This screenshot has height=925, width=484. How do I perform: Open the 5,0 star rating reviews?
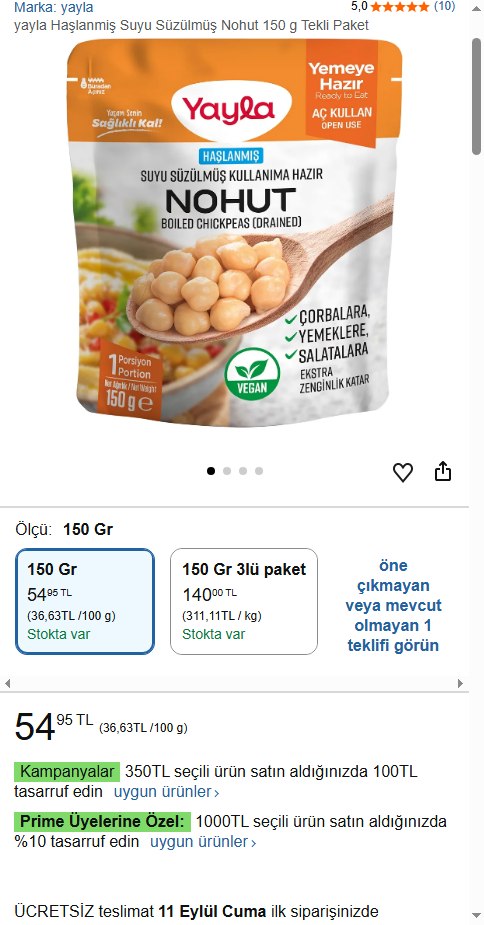coord(403,7)
